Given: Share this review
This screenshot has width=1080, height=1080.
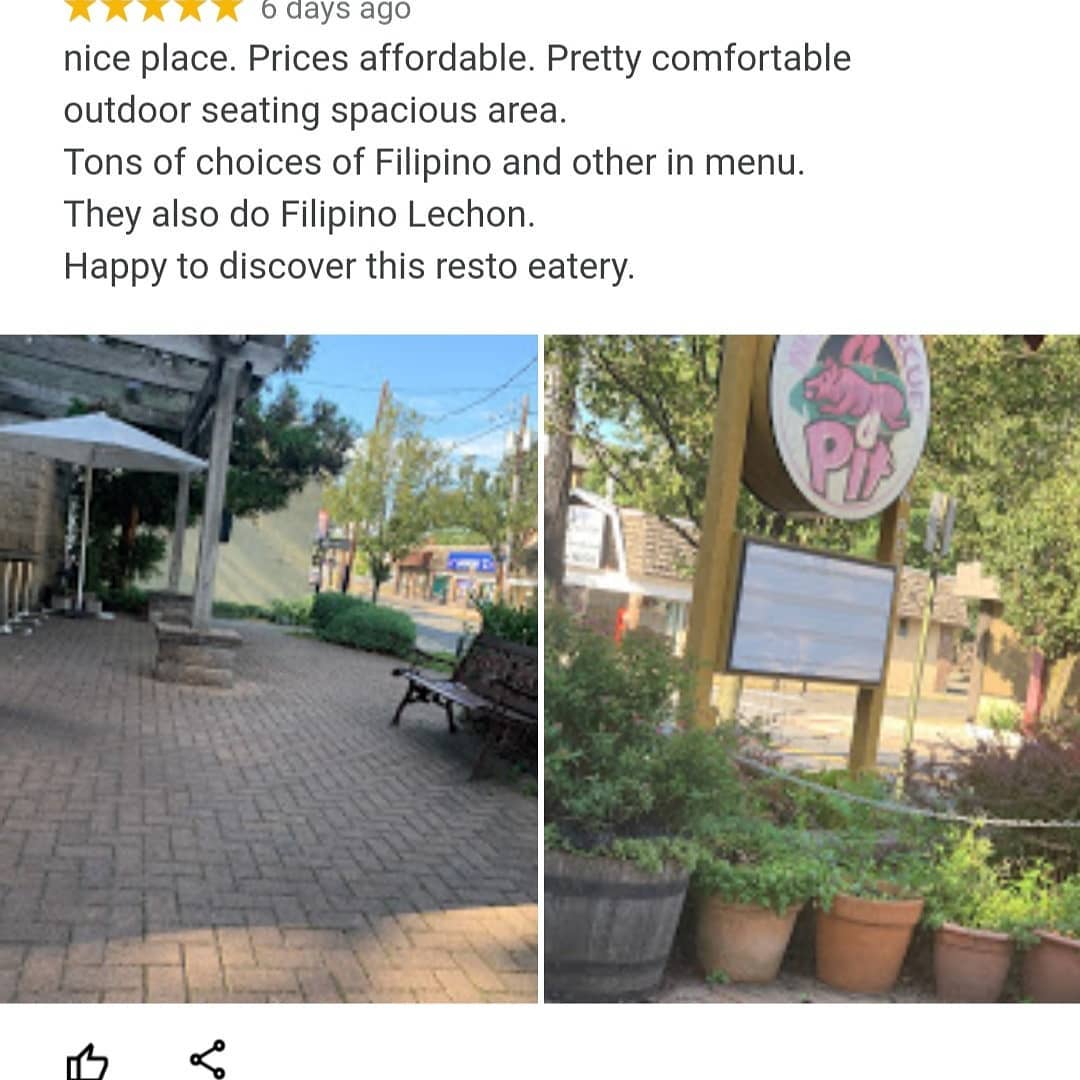Looking at the screenshot, I should pos(207,1059).
